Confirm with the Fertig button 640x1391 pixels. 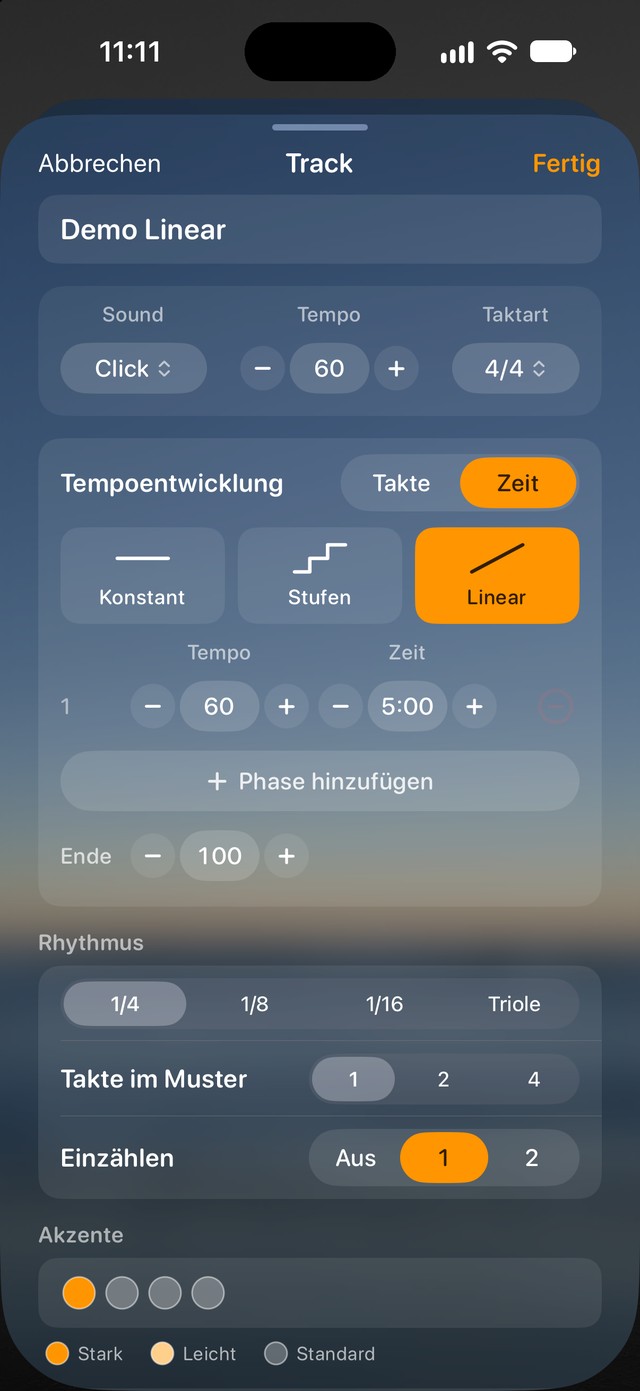566,163
